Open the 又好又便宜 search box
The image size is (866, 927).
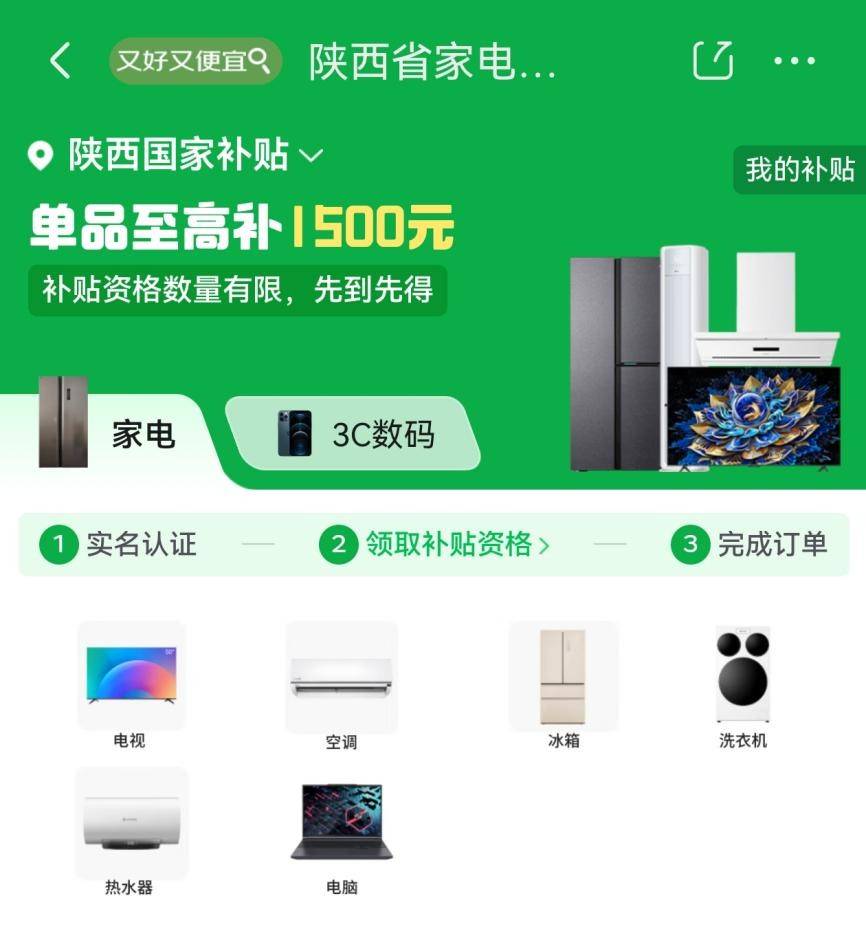(195, 61)
